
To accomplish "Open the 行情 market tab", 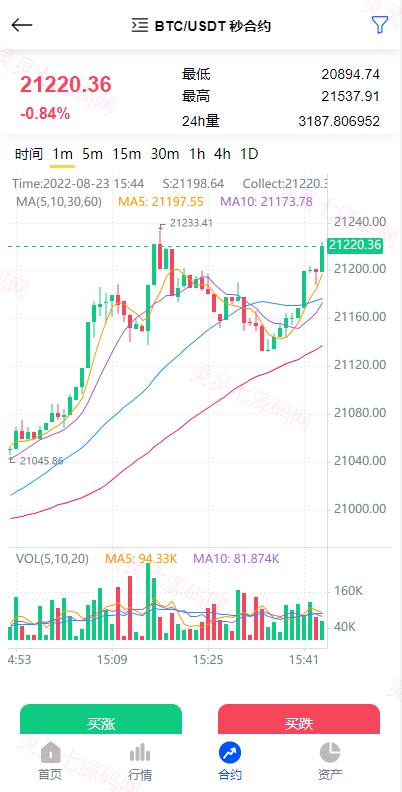I will point(140,761).
